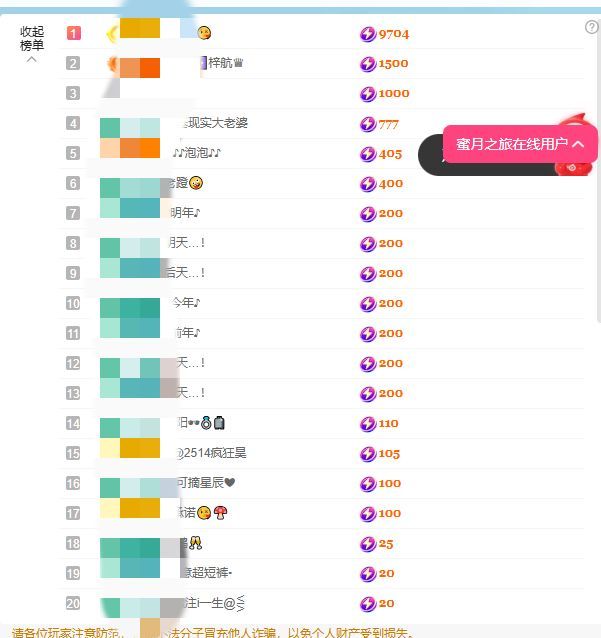Open the rank 2 user 梓航

pyautogui.click(x=225, y=63)
